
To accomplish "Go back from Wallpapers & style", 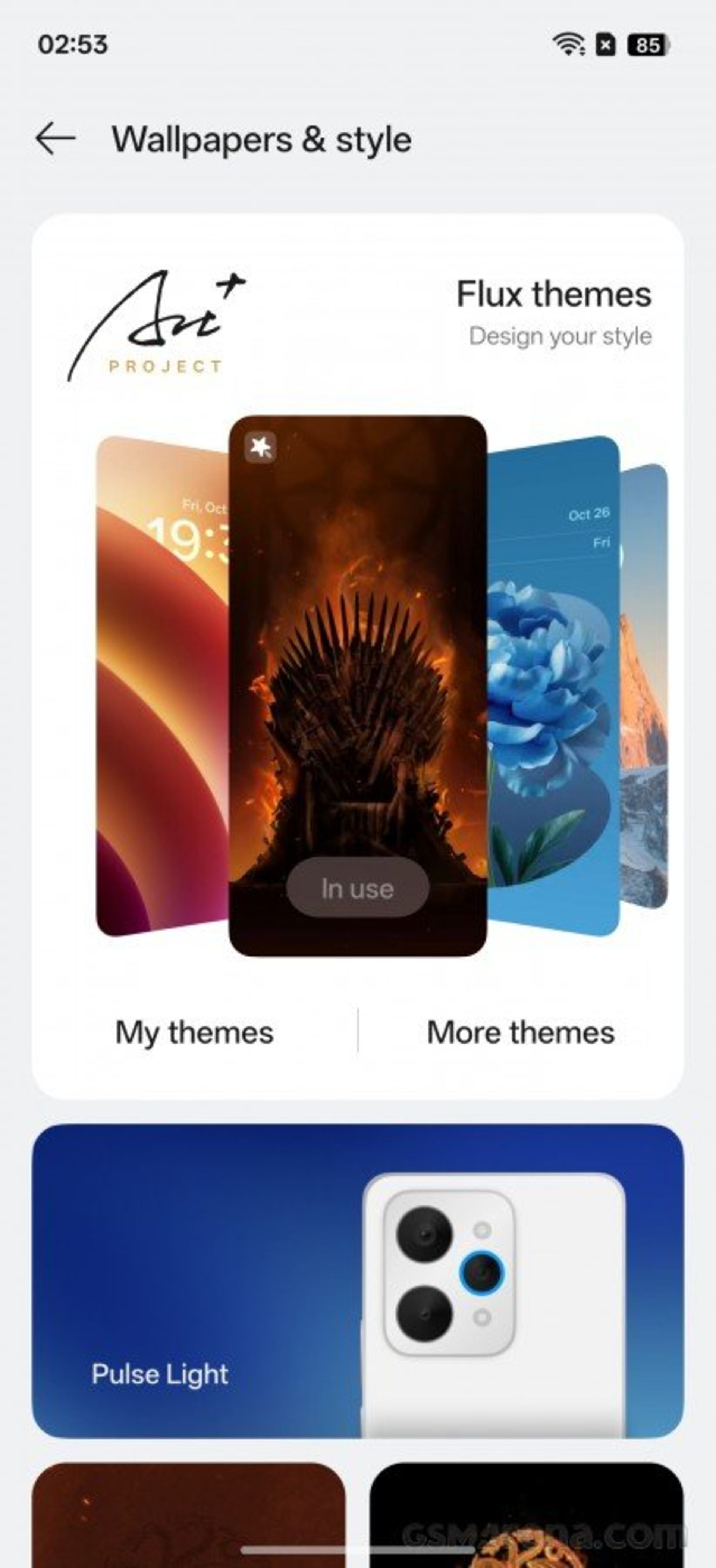I will click(x=56, y=139).
